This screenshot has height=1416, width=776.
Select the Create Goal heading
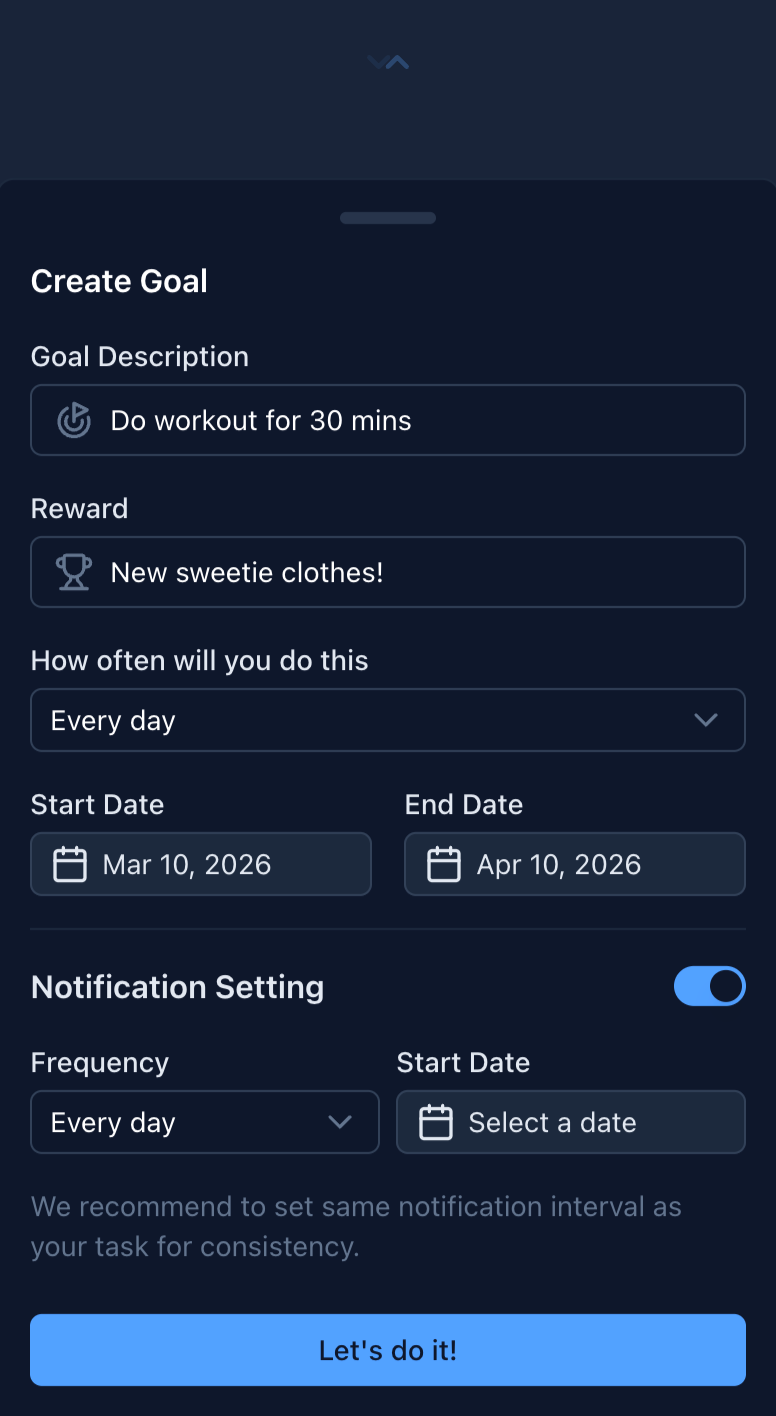(x=119, y=281)
